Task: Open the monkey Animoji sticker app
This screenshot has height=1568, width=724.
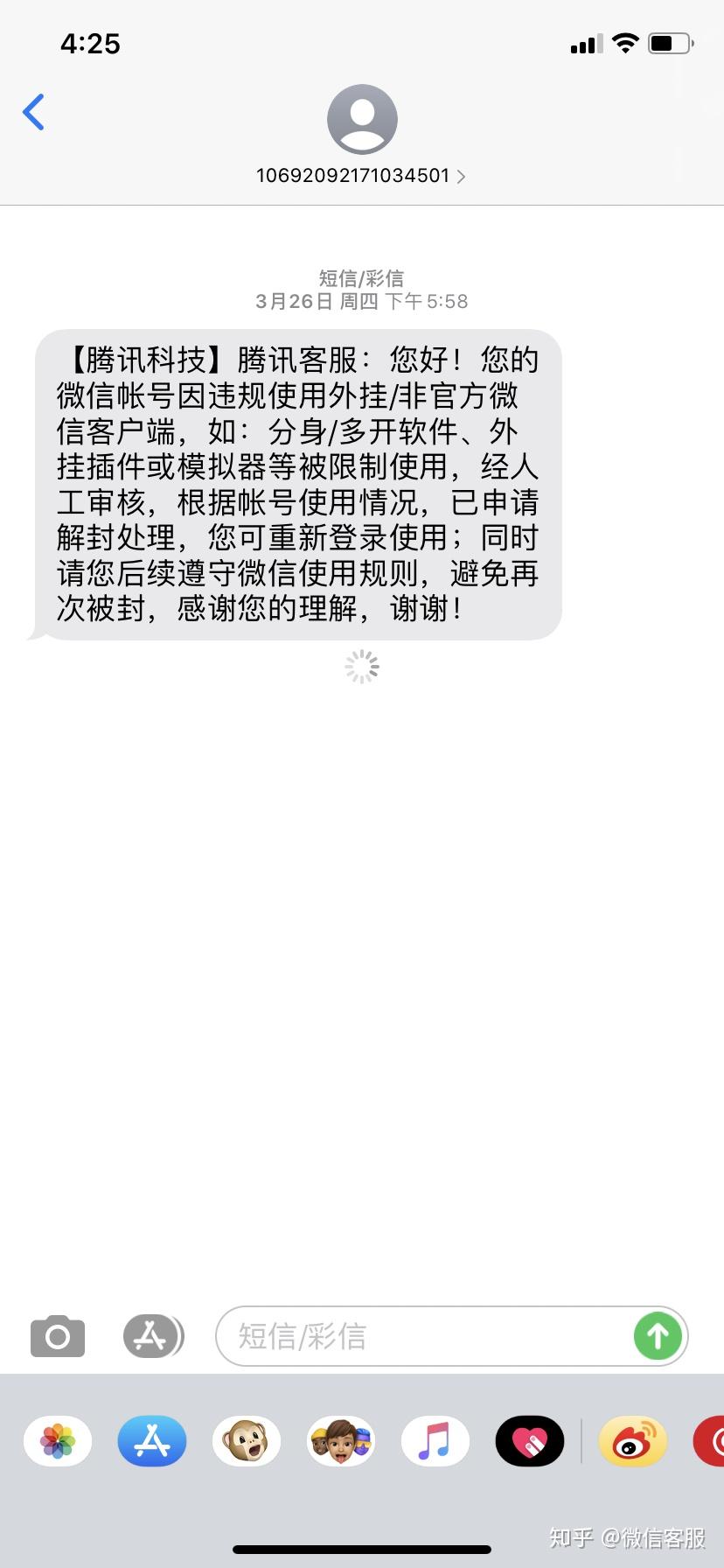Action: 246,1441
